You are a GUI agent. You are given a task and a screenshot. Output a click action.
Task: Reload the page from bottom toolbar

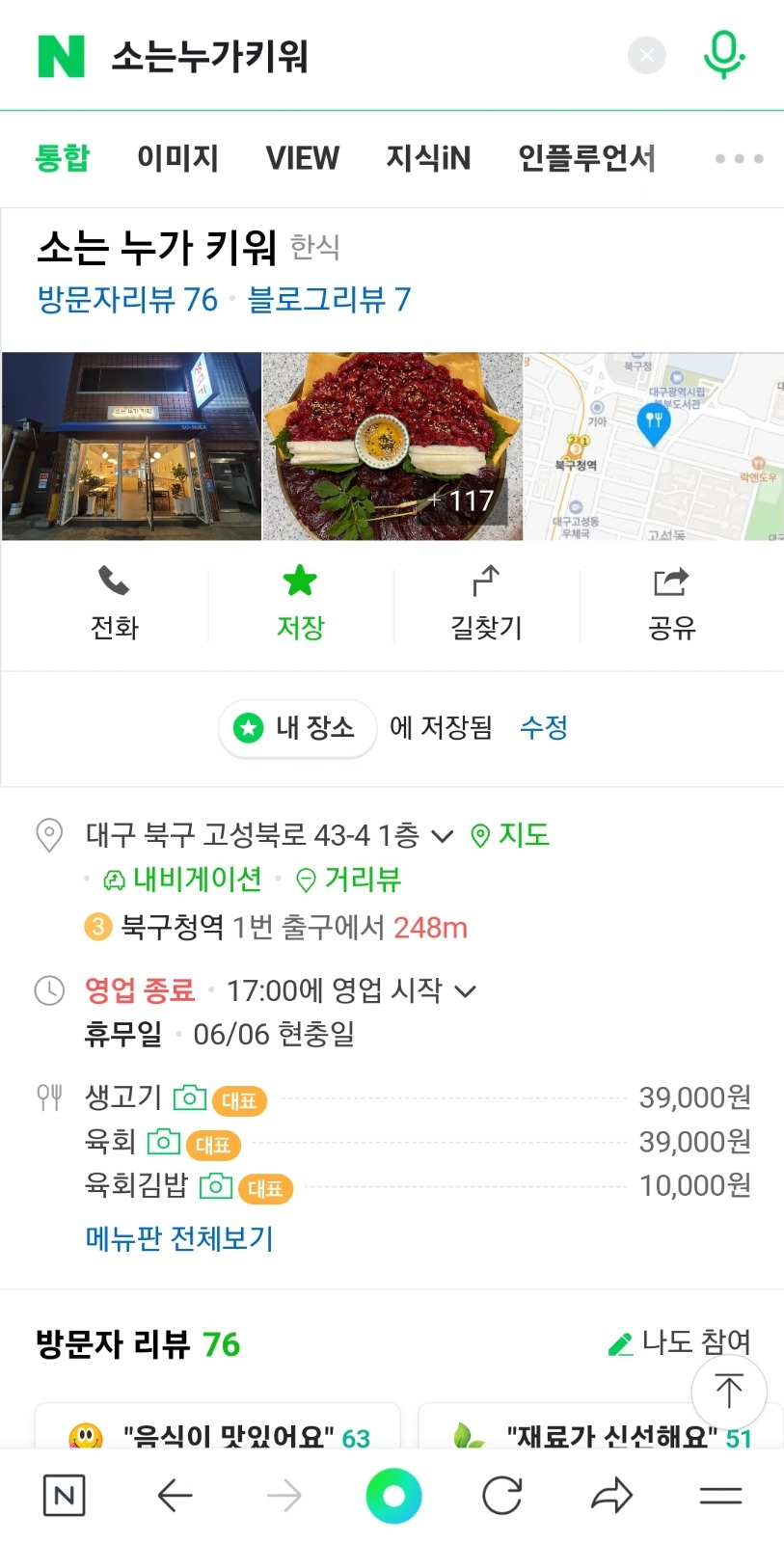(x=501, y=1496)
